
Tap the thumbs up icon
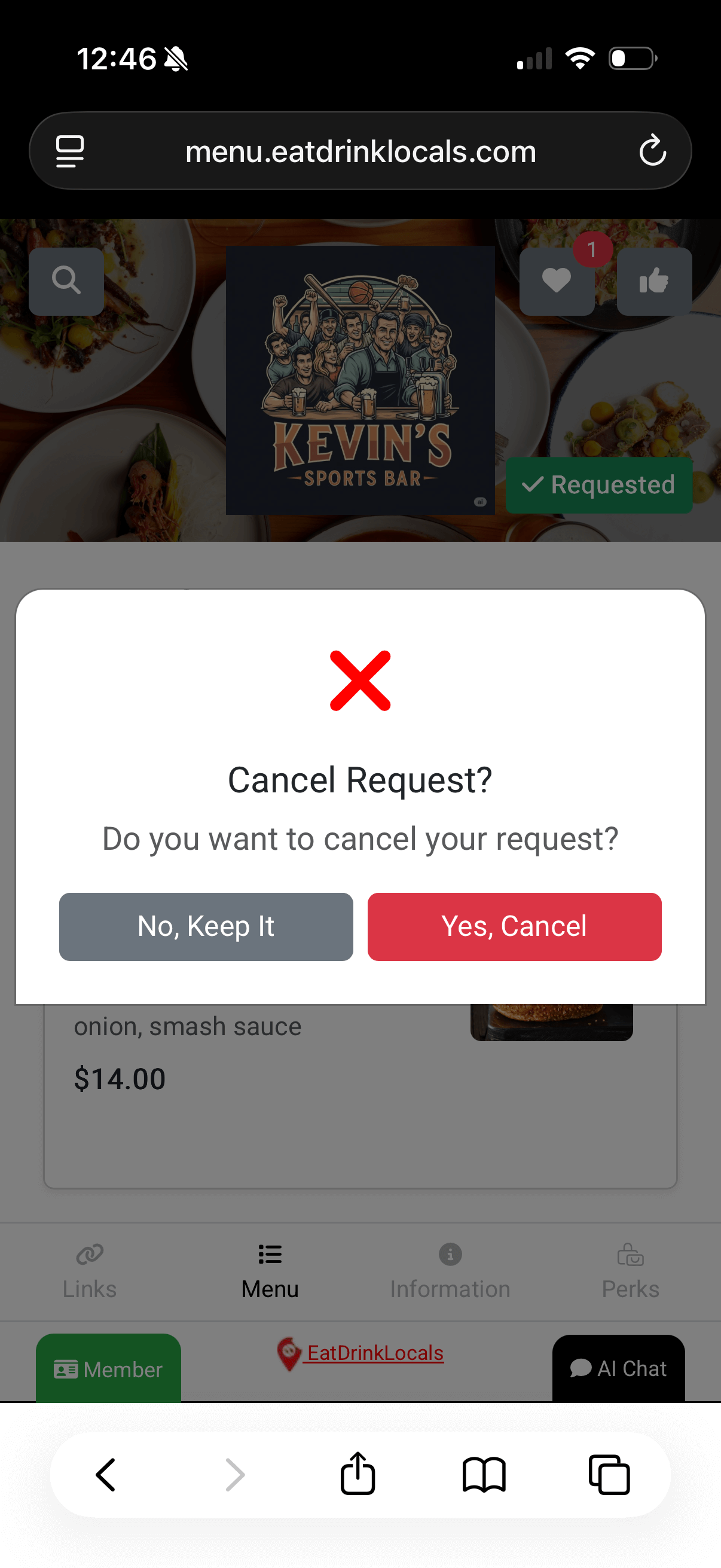(654, 281)
